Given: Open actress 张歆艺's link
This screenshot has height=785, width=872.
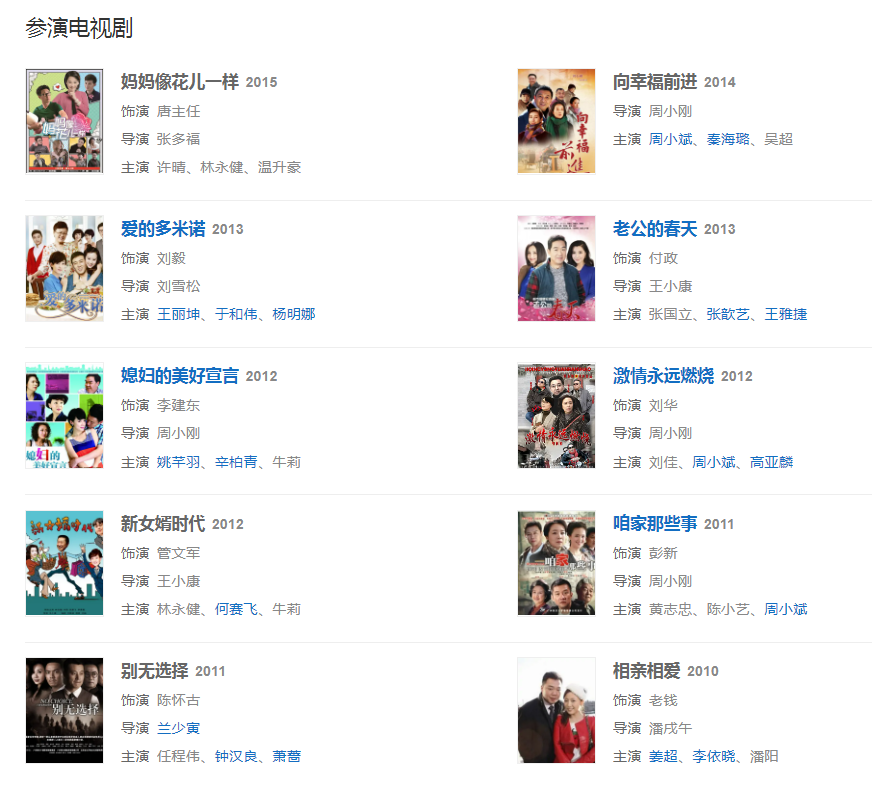Looking at the screenshot, I should click(x=728, y=314).
